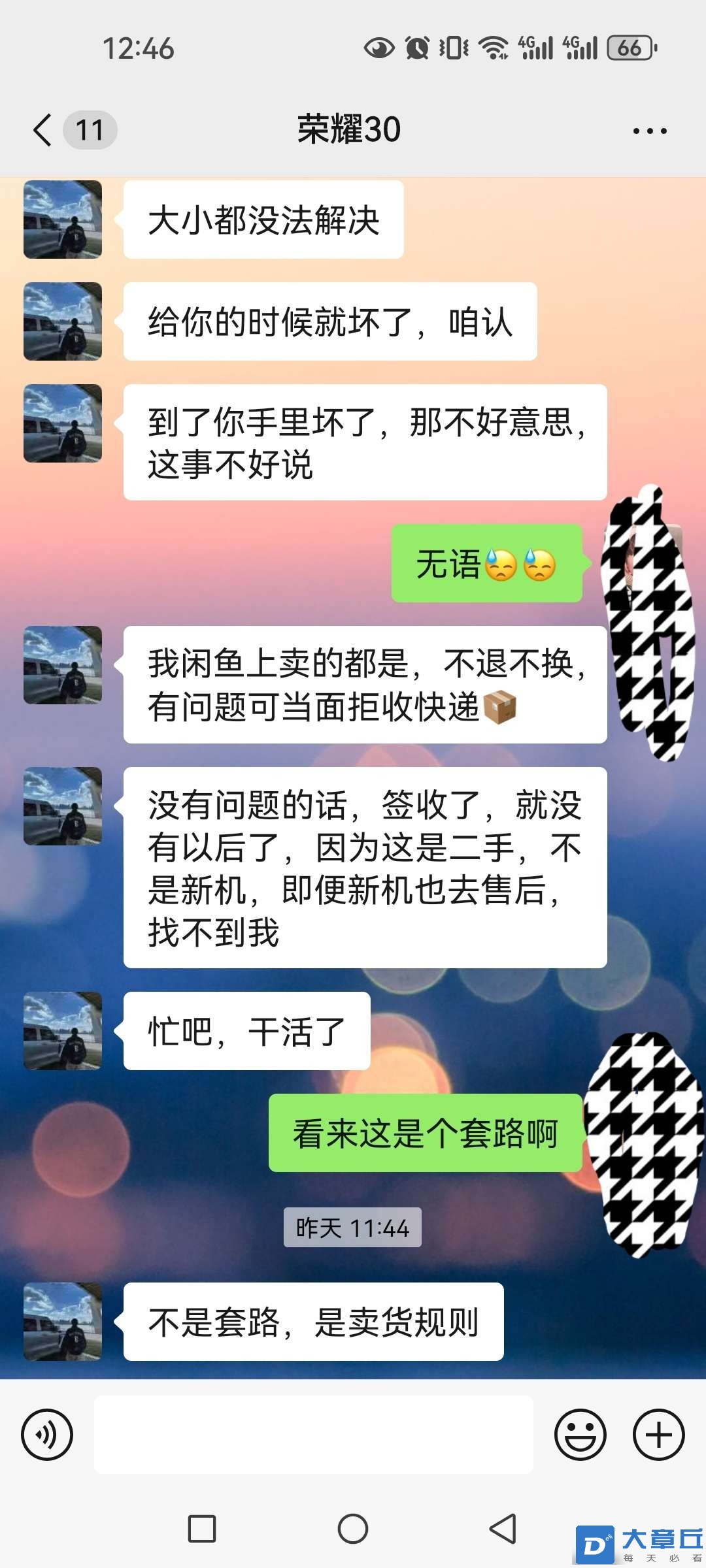
Task: Open the emoji sticker panel
Action: [580, 1435]
